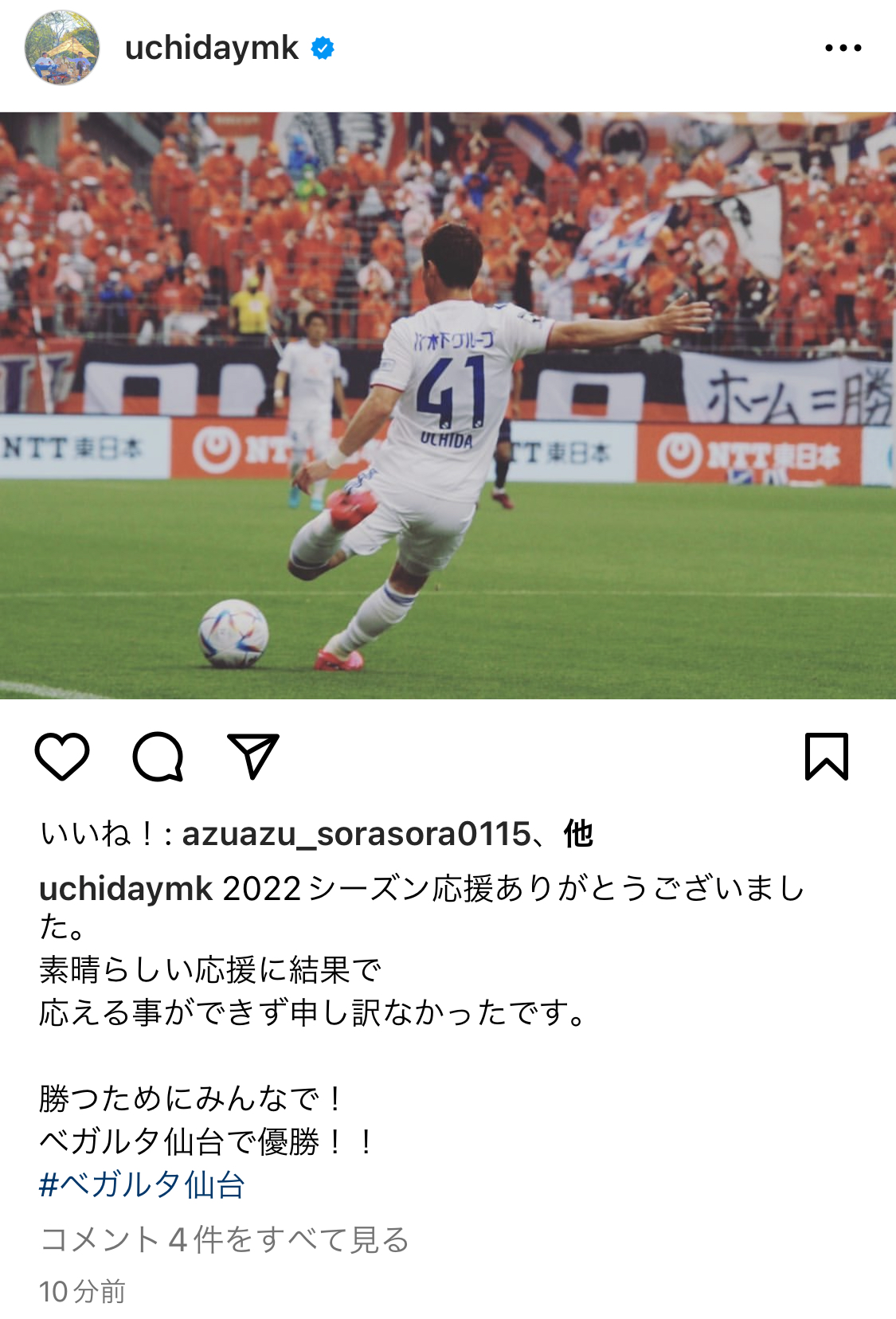Open the uchidaymk username in header
The height and width of the screenshot is (1319, 896).
211,48
